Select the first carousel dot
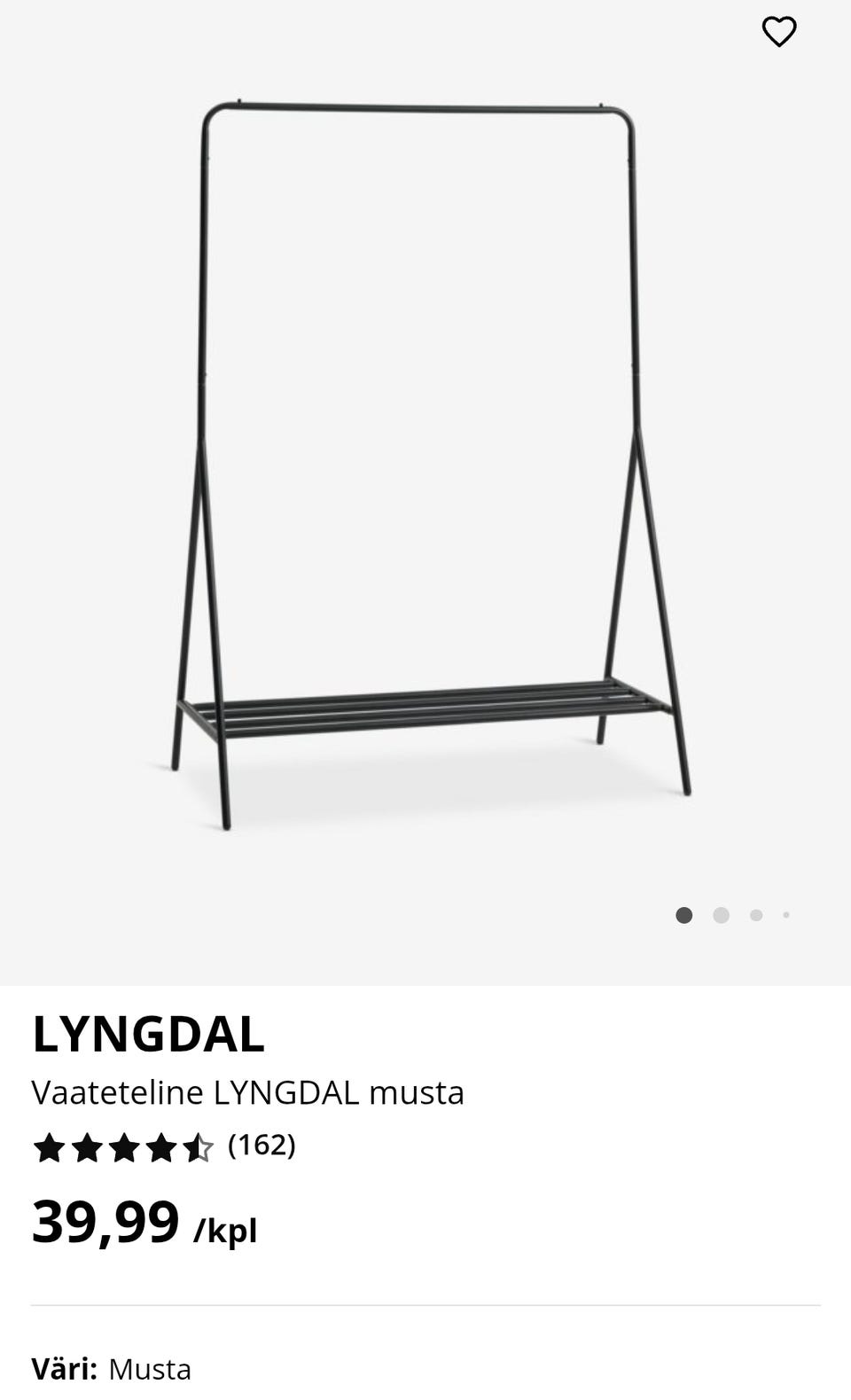 coord(685,914)
